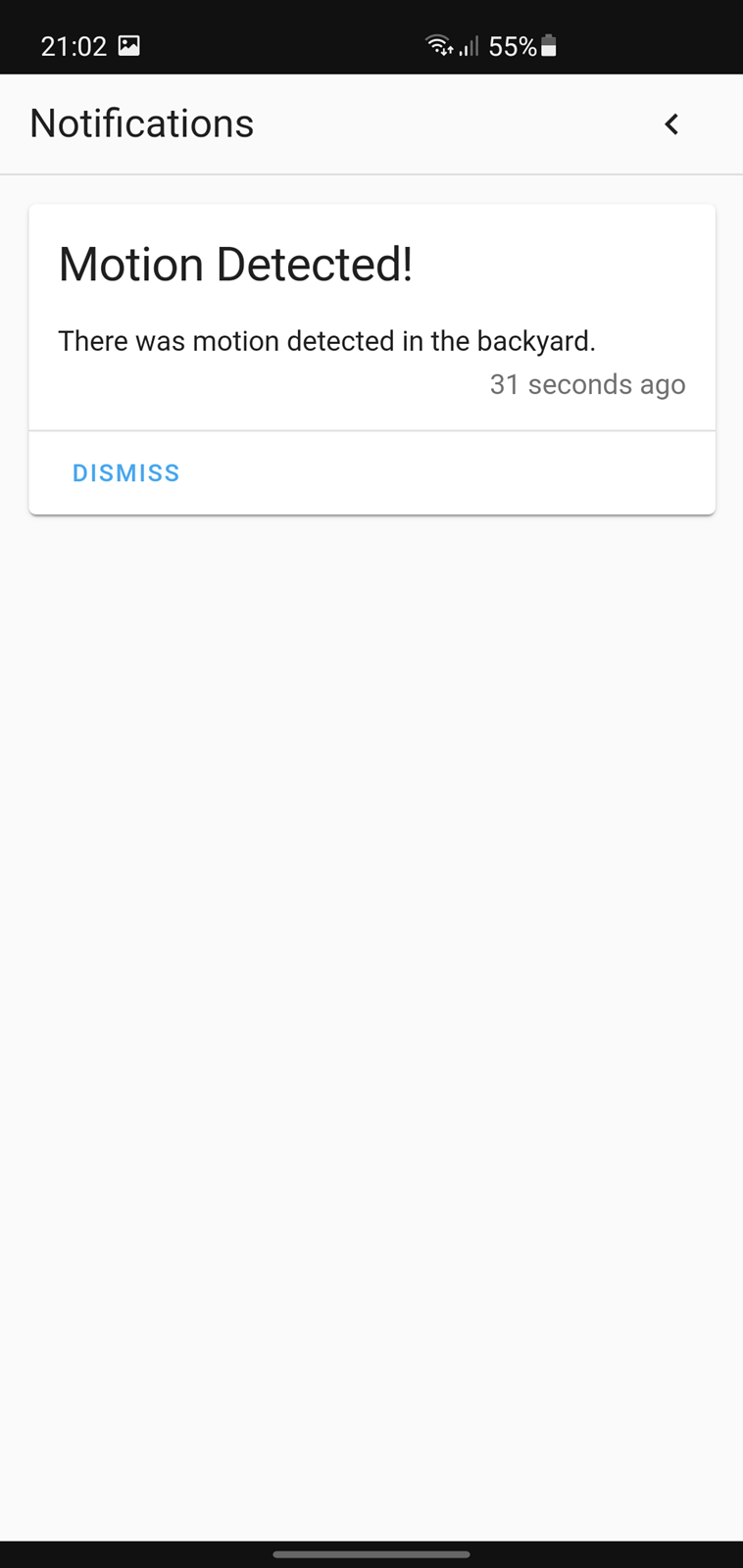Close the Notifications panel with the arrow
The height and width of the screenshot is (1568, 743).
671,124
